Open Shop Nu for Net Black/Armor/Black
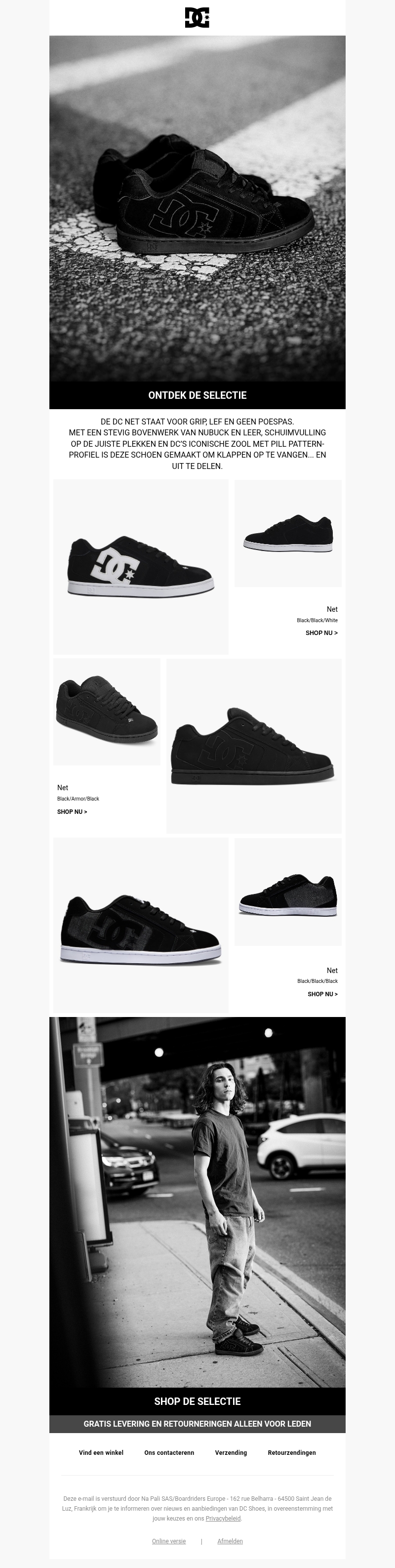Image resolution: width=395 pixels, height=1568 pixels. tap(72, 811)
